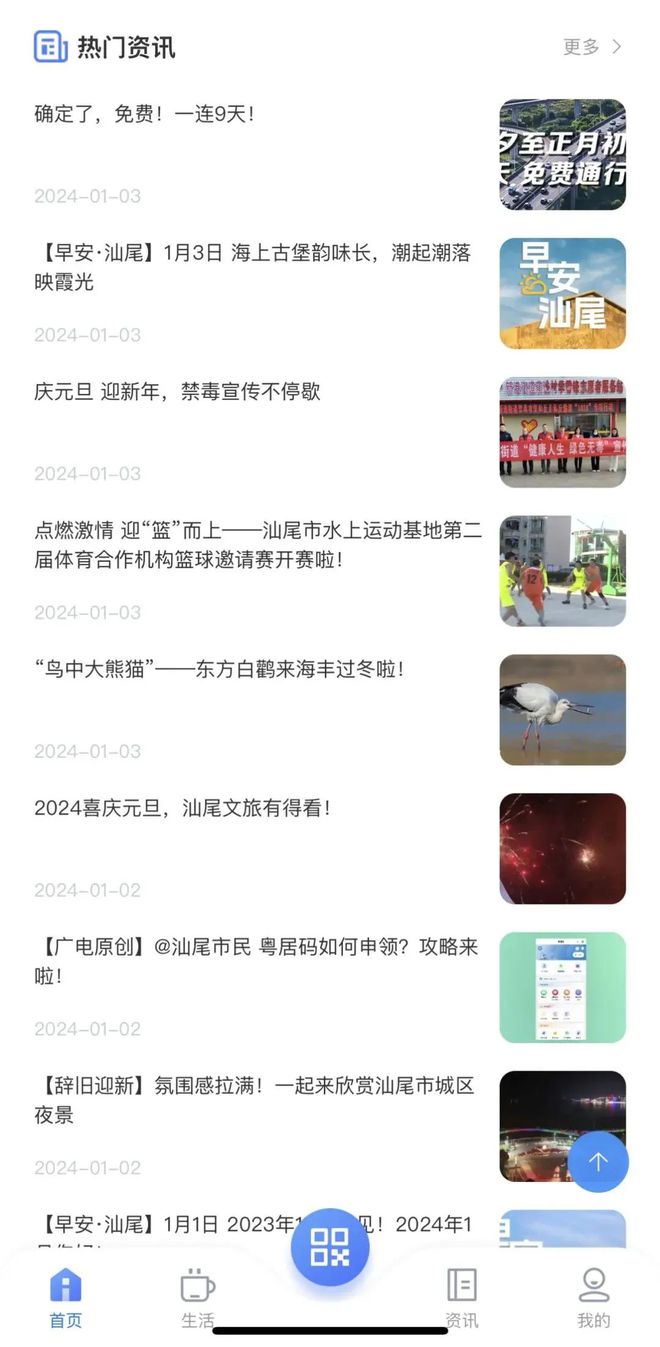Viewport: 660px width, 1347px height.
Task: Tap the fireworks thumbnail of the 元旦 article
Action: [562, 848]
